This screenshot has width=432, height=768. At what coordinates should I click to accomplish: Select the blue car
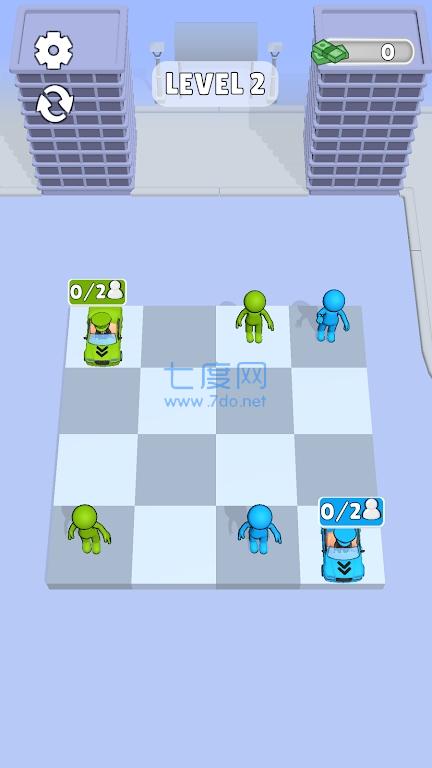[342, 556]
